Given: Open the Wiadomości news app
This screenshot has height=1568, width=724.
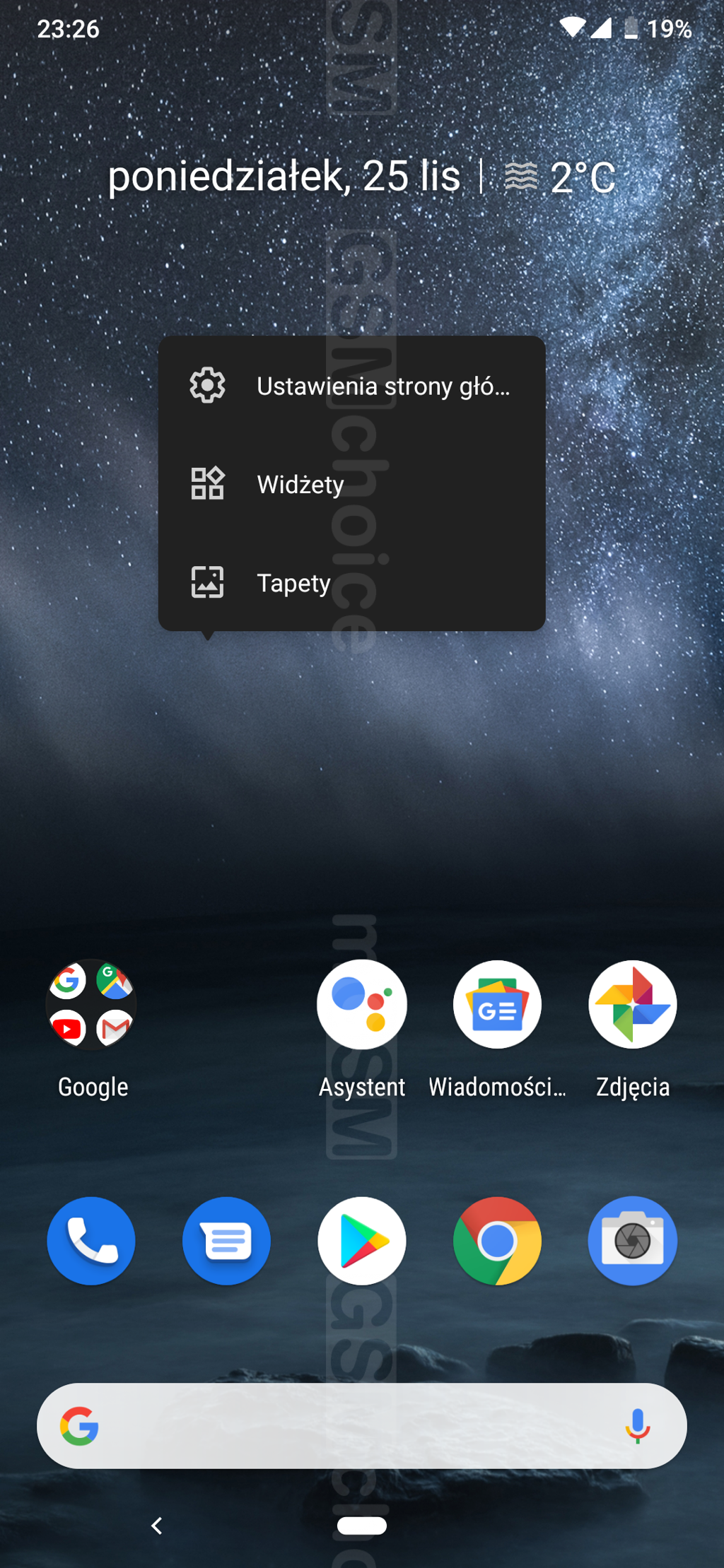Looking at the screenshot, I should click(x=497, y=1004).
